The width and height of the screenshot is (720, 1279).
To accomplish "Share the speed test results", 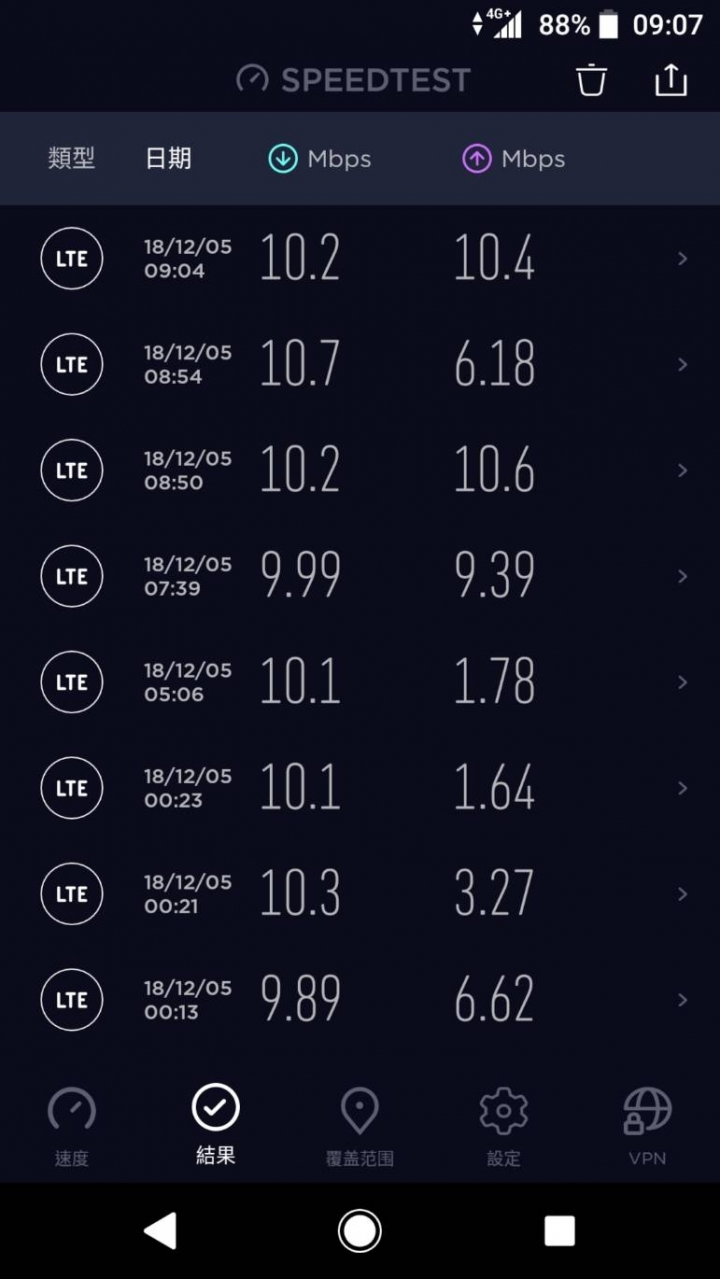I will [x=671, y=80].
